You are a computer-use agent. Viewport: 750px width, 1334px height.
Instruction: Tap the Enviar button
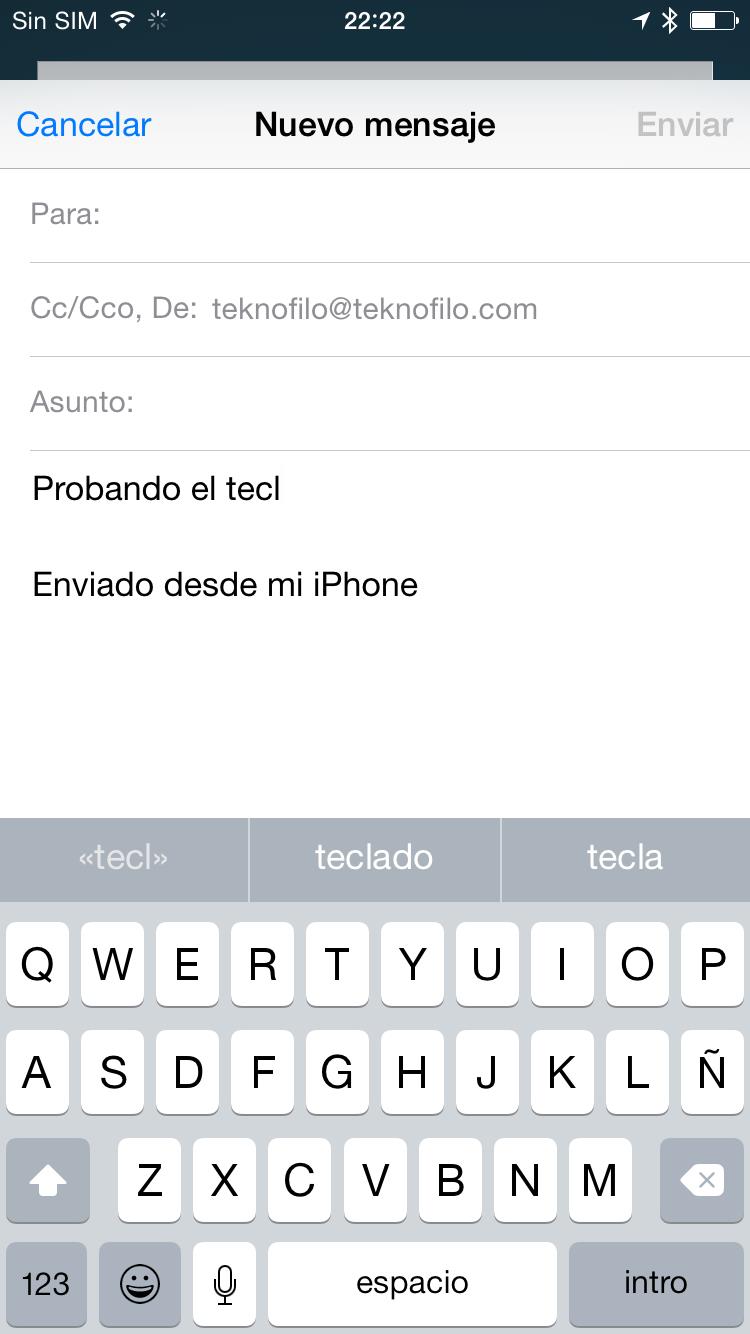point(685,125)
